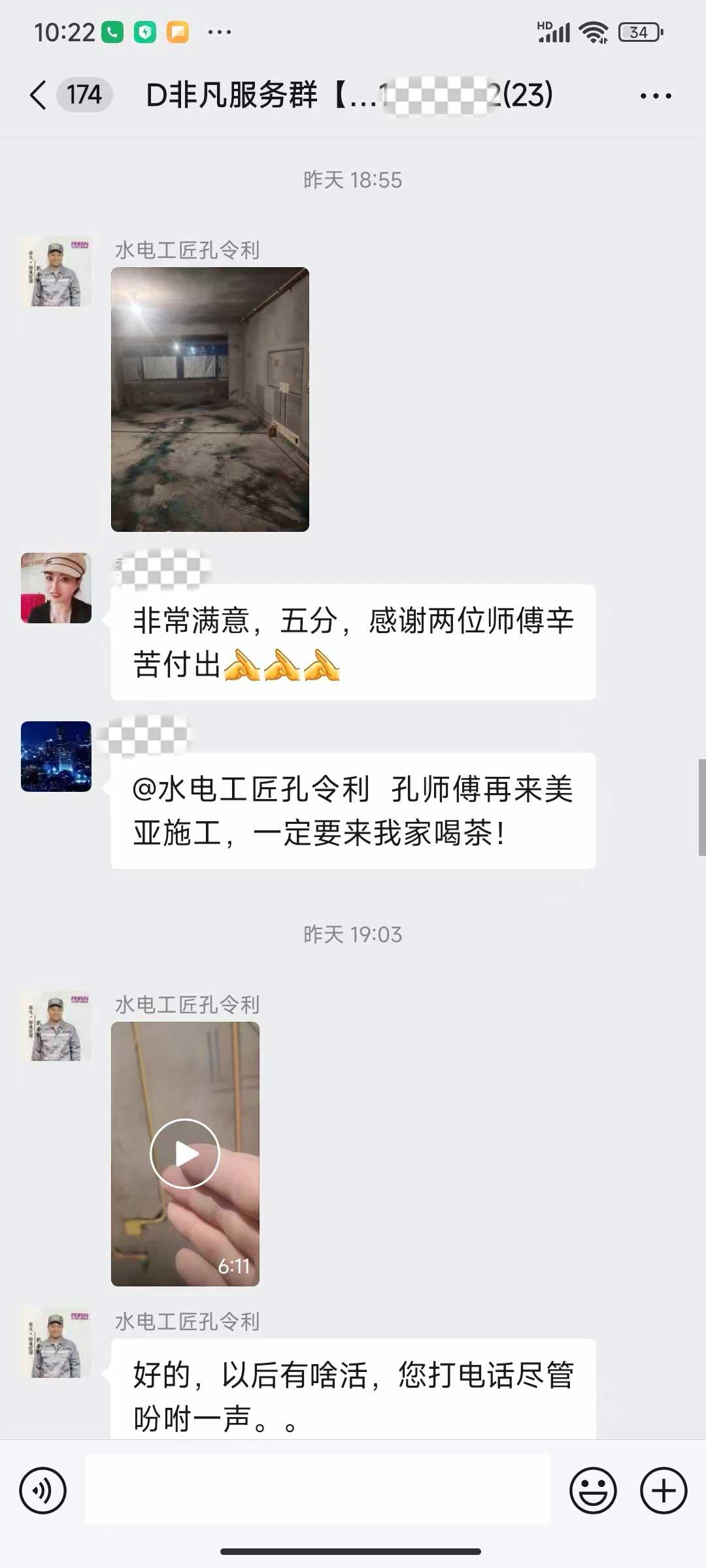
Task: Open 水电工匠孔令利's avatar above the site photo
Action: 56,271
